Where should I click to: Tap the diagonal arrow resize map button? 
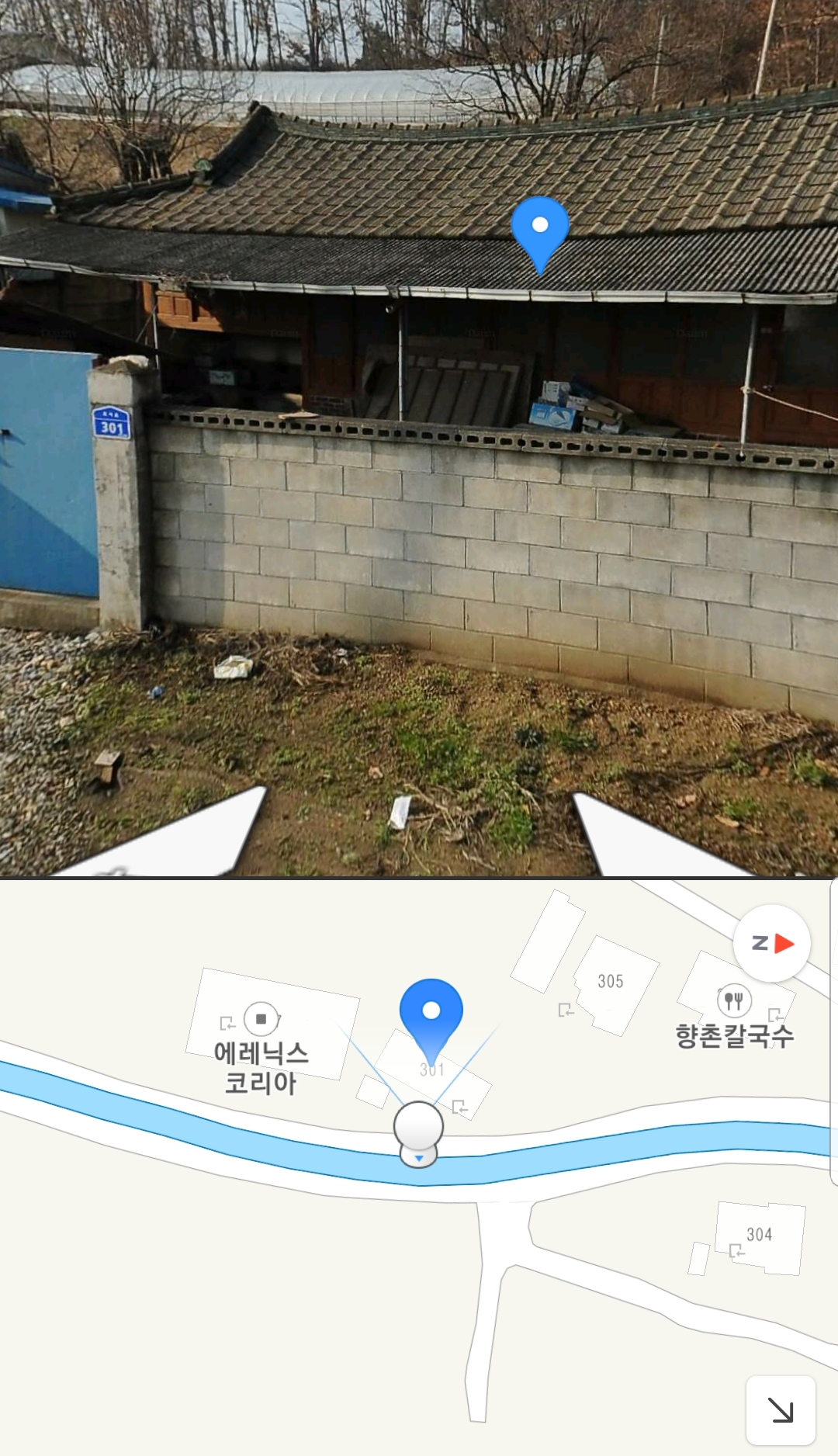pos(781,1410)
